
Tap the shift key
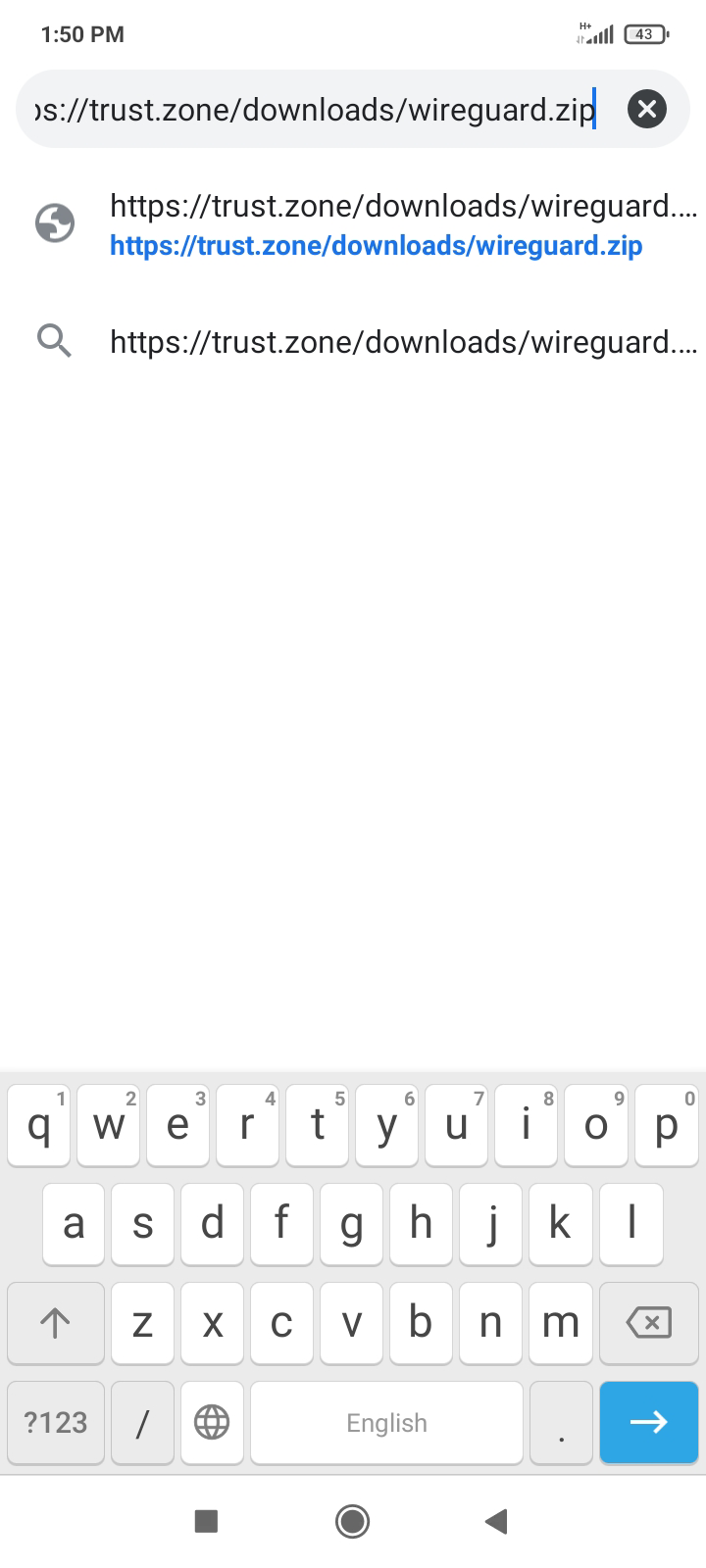pyautogui.click(x=56, y=1323)
